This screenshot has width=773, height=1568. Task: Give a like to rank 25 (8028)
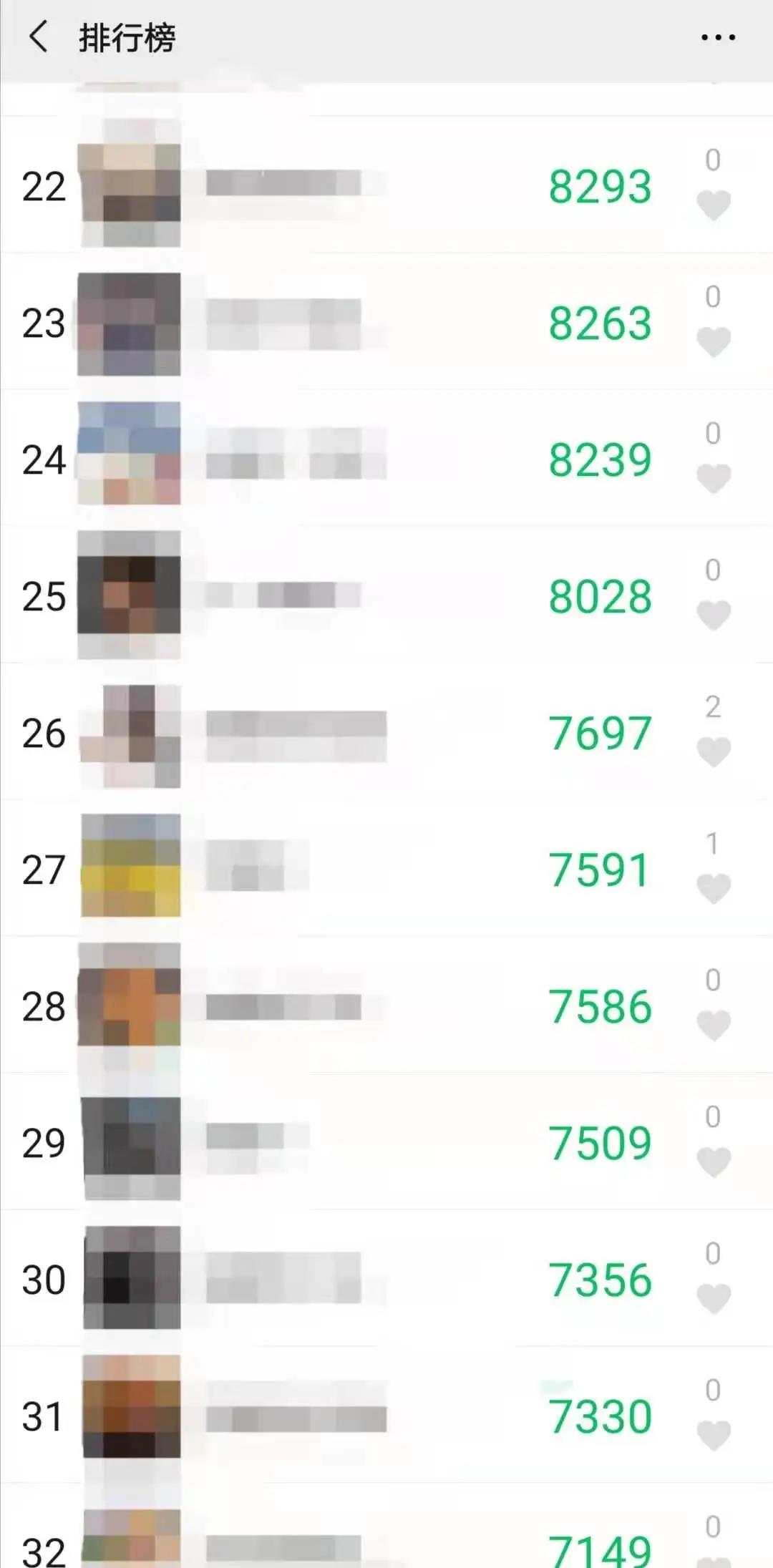click(x=714, y=616)
